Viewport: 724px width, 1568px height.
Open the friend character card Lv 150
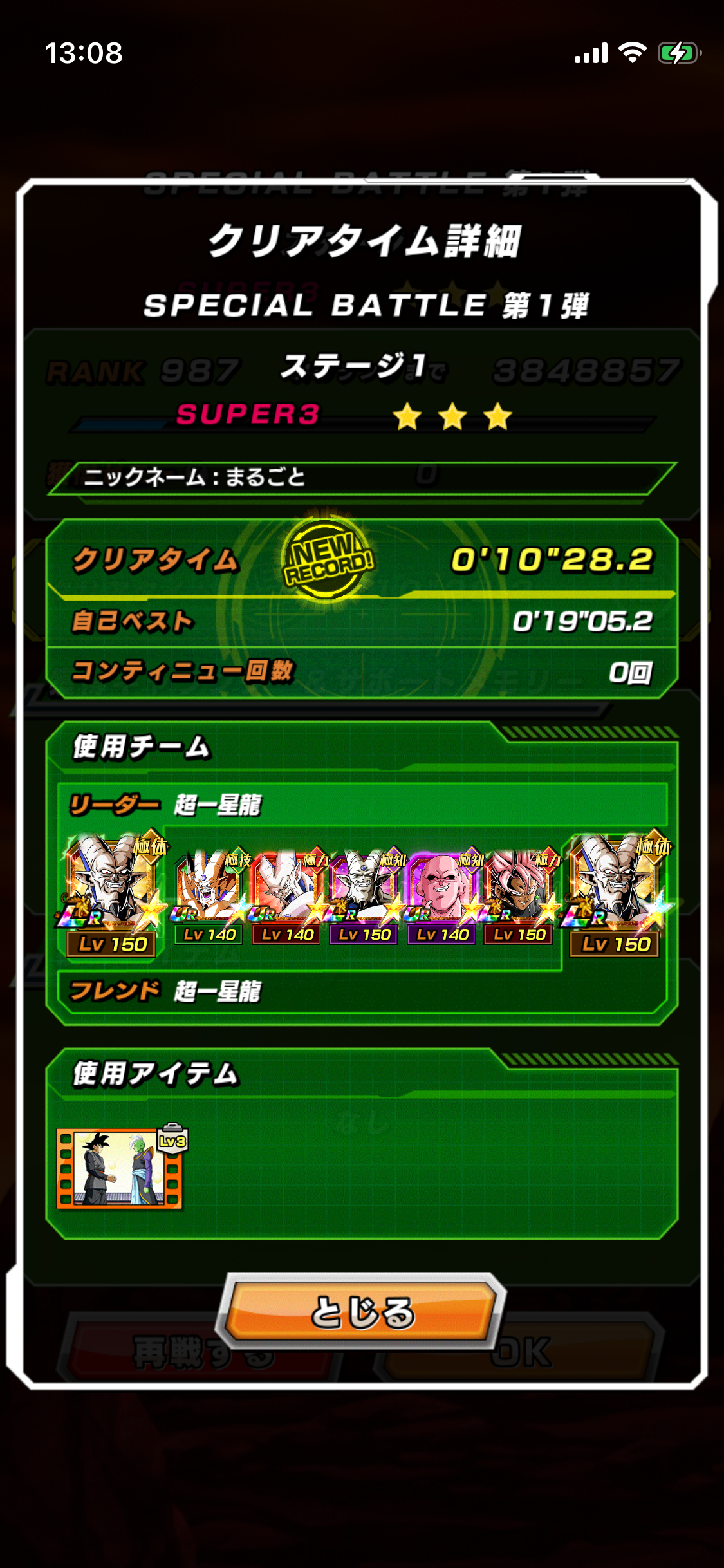click(616, 890)
